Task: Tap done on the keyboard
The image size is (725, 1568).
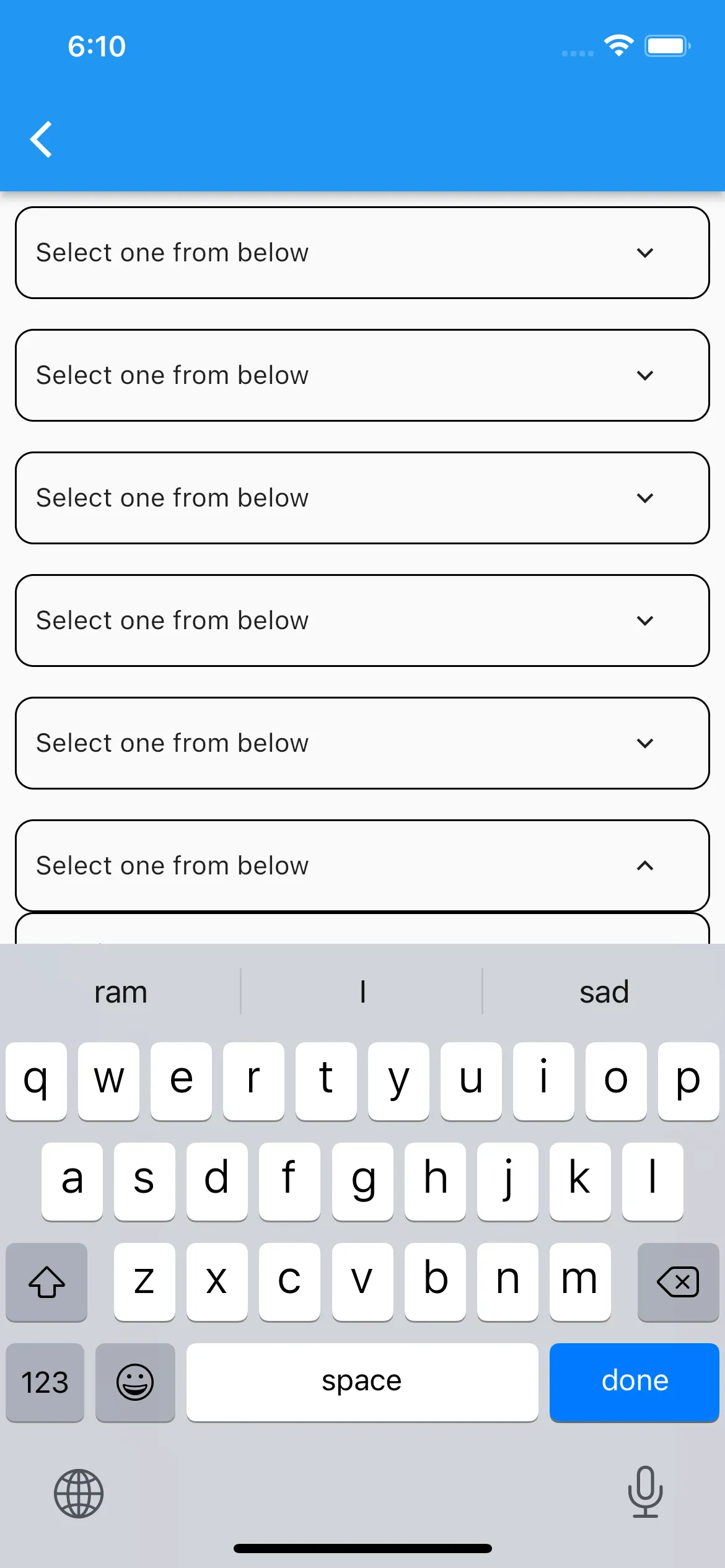Action: 634,1382
